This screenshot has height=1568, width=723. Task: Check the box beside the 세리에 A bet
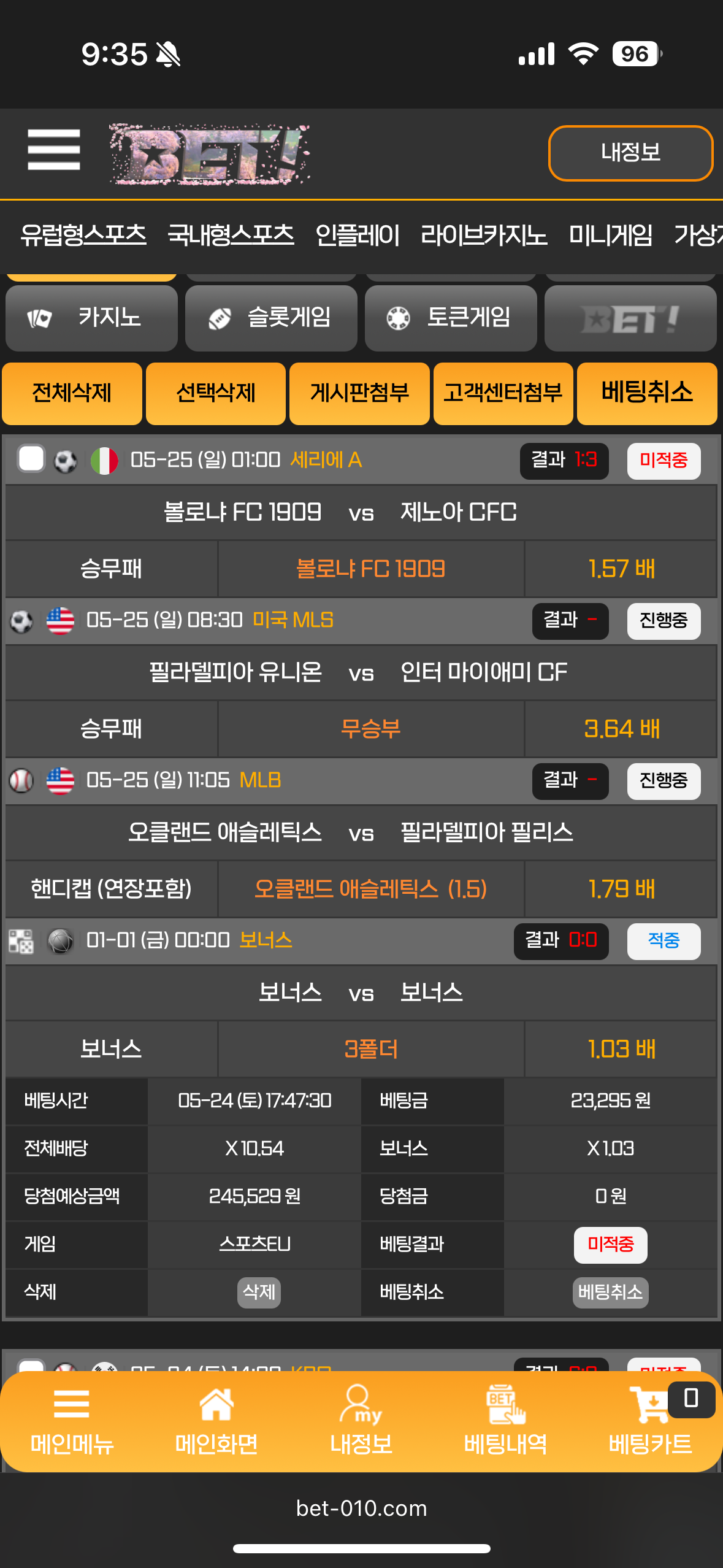pos(31,459)
